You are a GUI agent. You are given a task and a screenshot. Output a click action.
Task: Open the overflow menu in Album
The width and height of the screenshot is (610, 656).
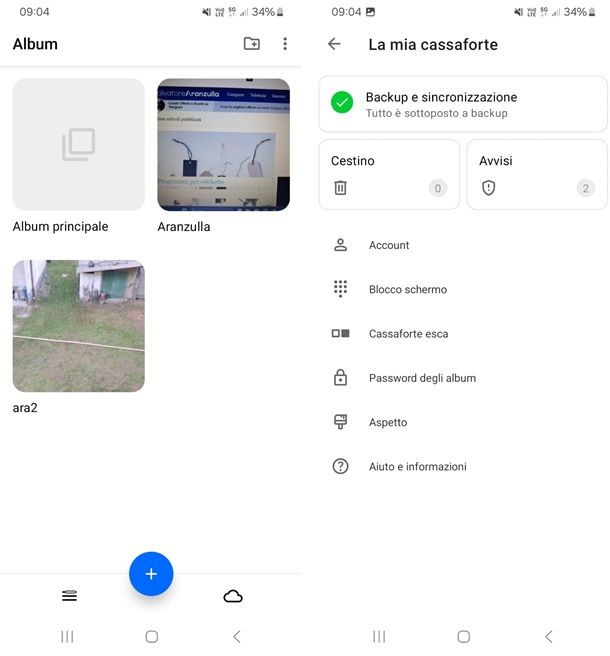point(285,44)
